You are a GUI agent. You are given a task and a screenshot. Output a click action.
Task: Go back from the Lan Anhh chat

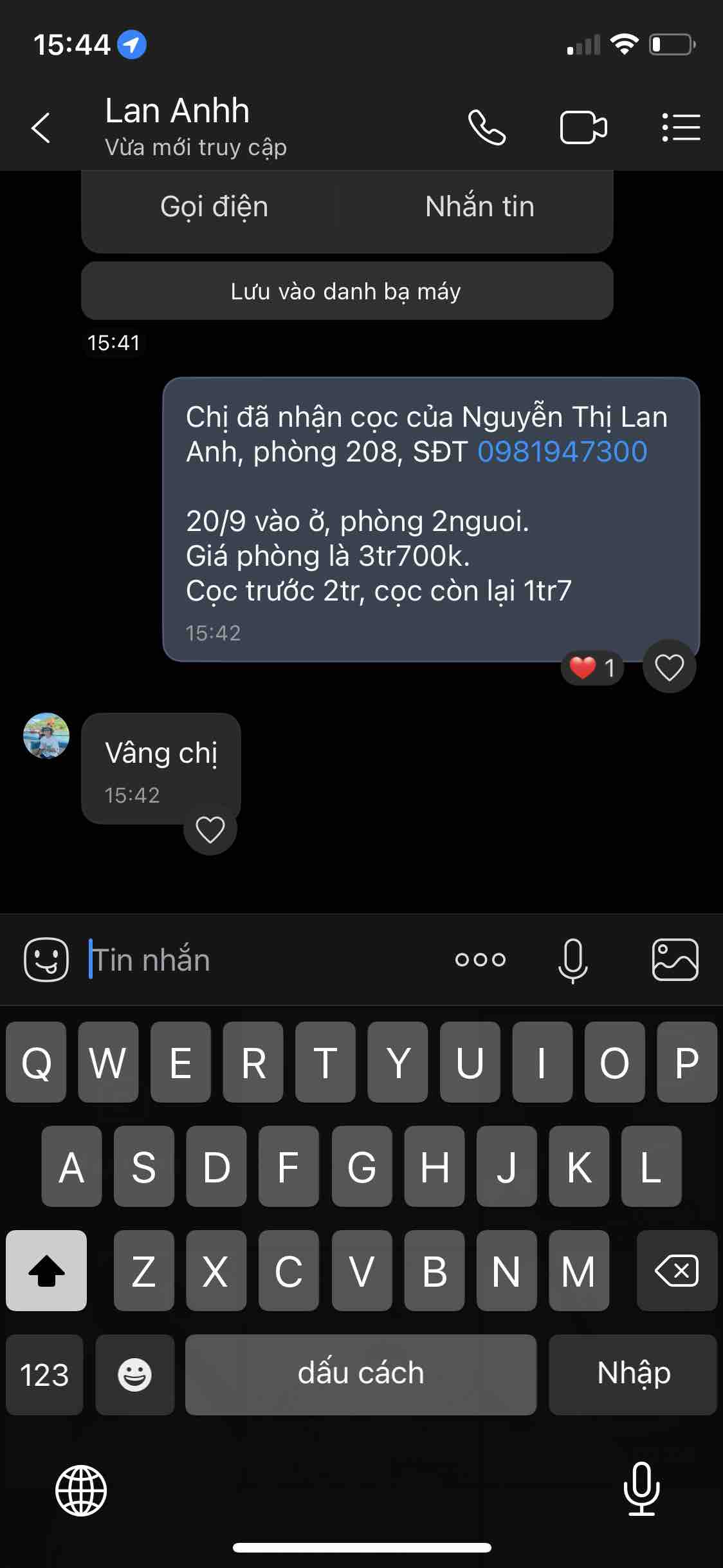click(x=41, y=127)
